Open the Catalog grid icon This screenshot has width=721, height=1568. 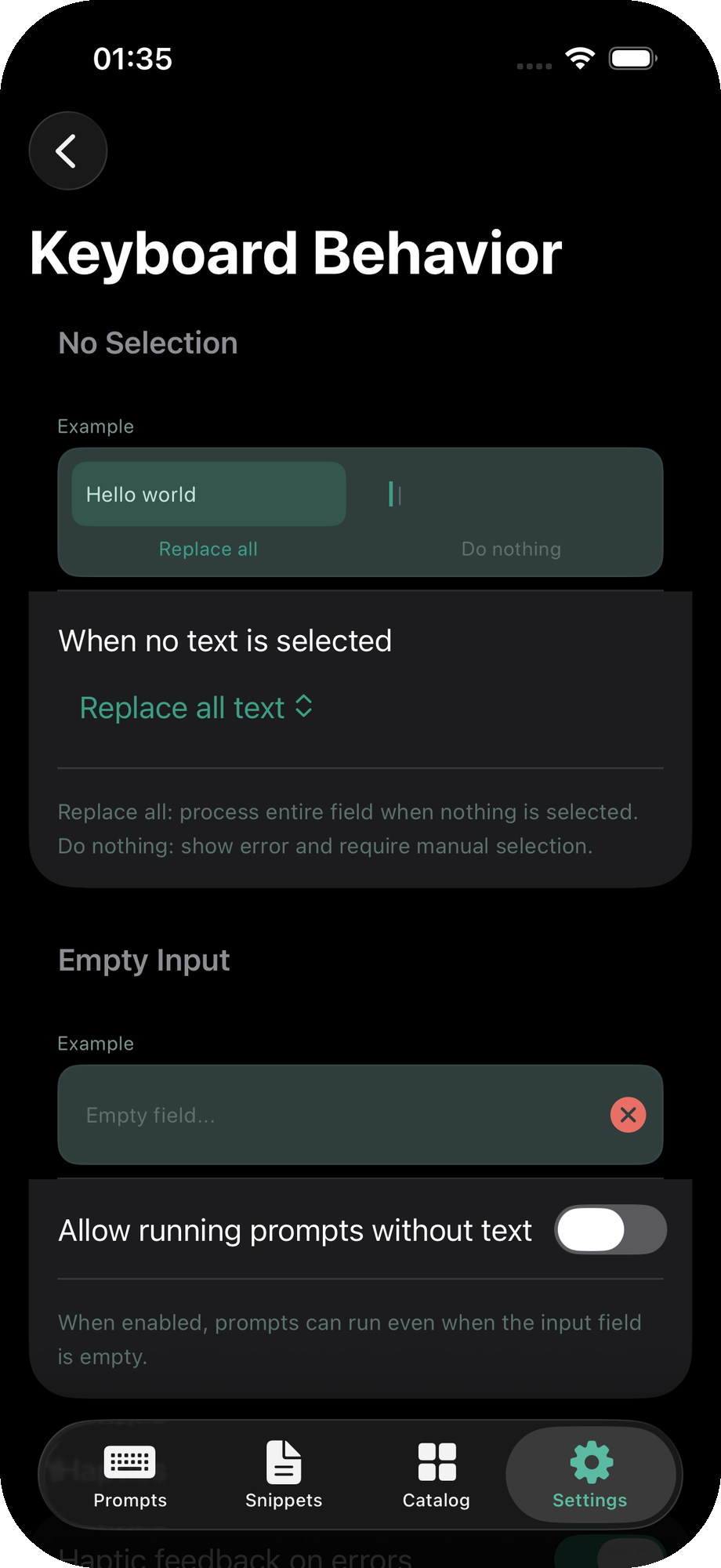[x=436, y=1460]
